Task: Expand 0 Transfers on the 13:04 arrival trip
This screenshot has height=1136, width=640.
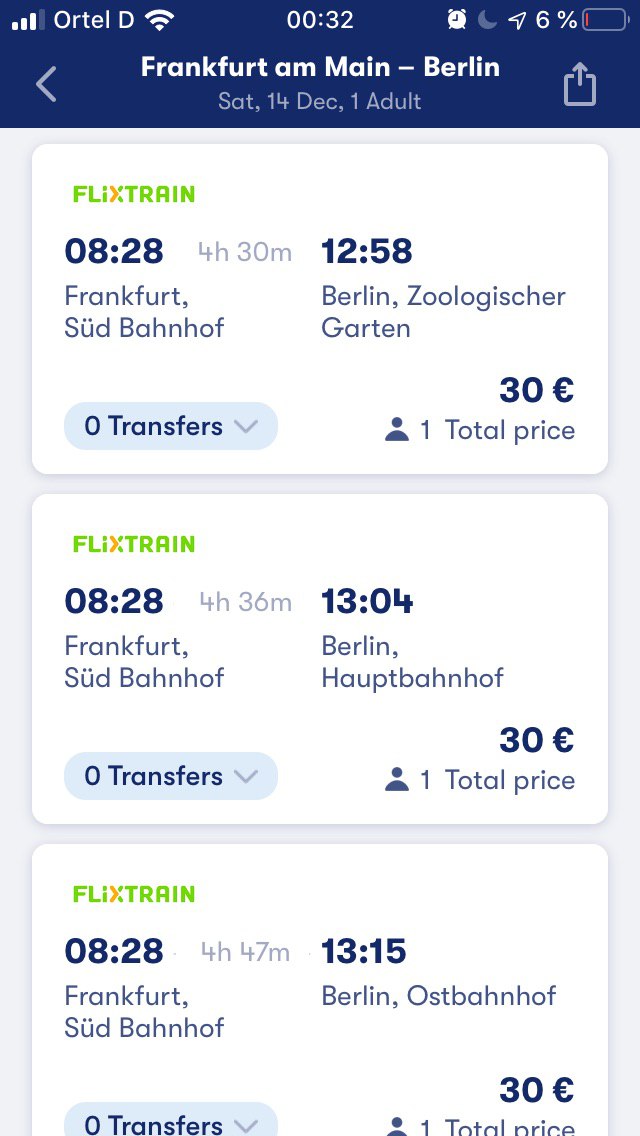Action: pyautogui.click(x=171, y=776)
